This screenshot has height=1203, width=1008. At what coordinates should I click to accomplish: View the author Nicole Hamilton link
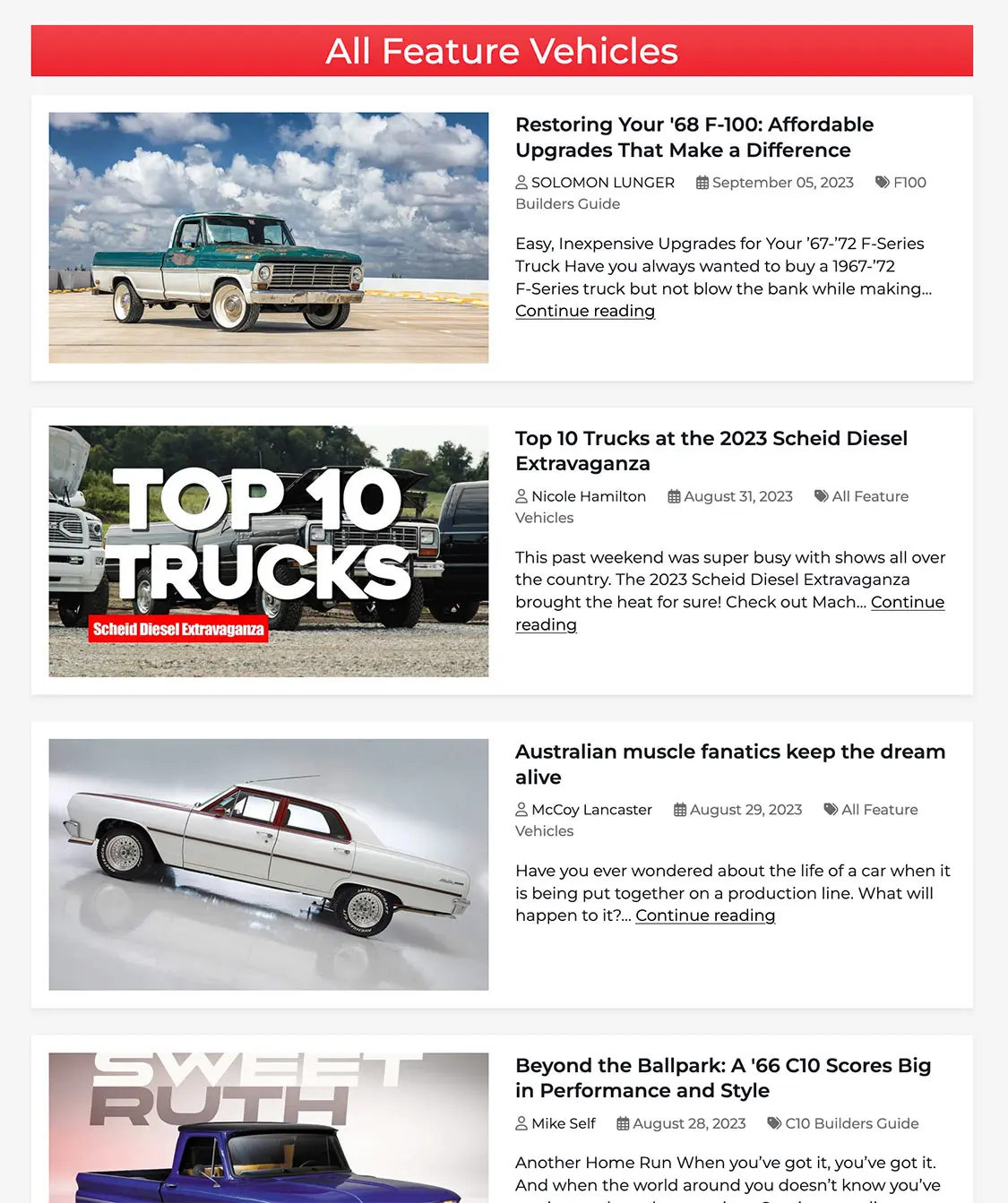(x=588, y=496)
